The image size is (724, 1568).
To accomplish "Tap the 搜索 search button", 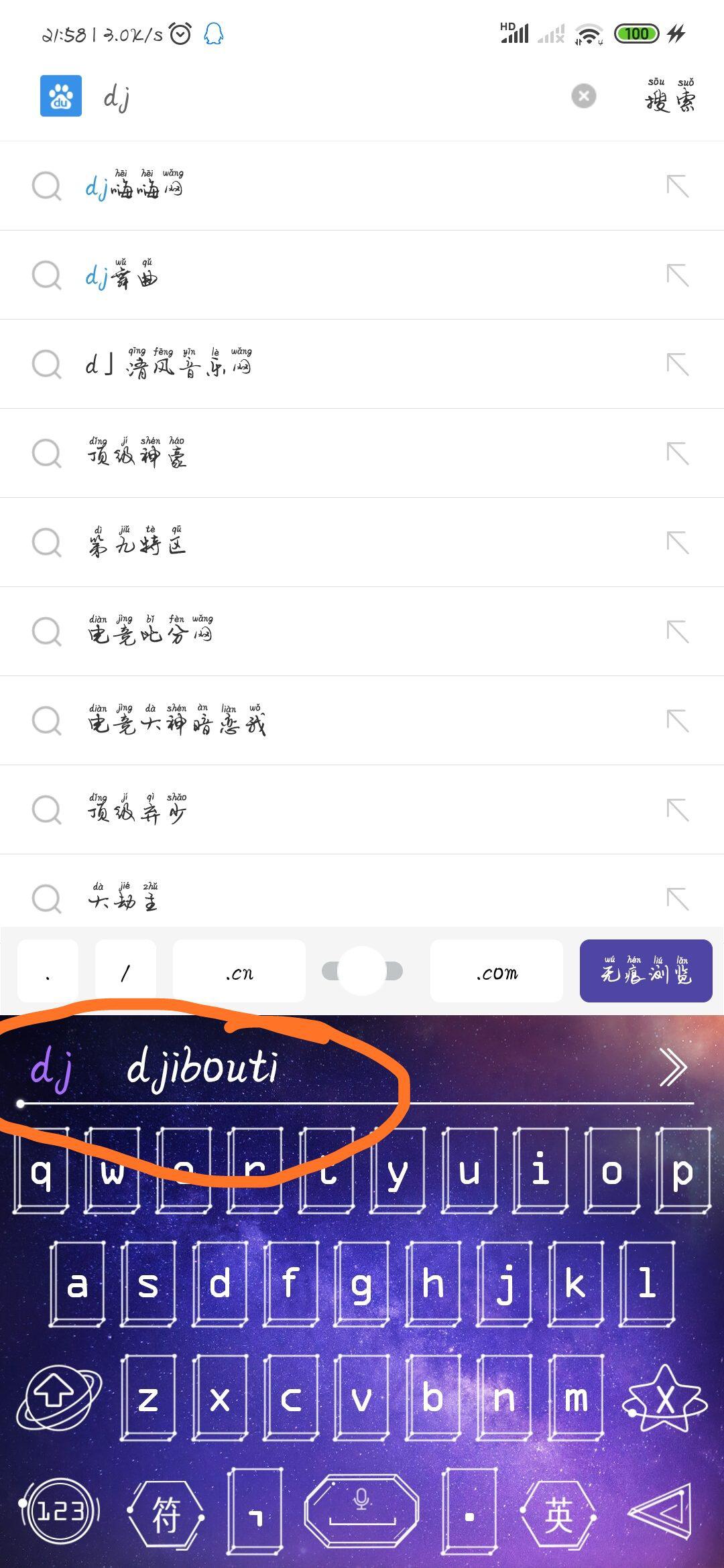I will (x=670, y=96).
